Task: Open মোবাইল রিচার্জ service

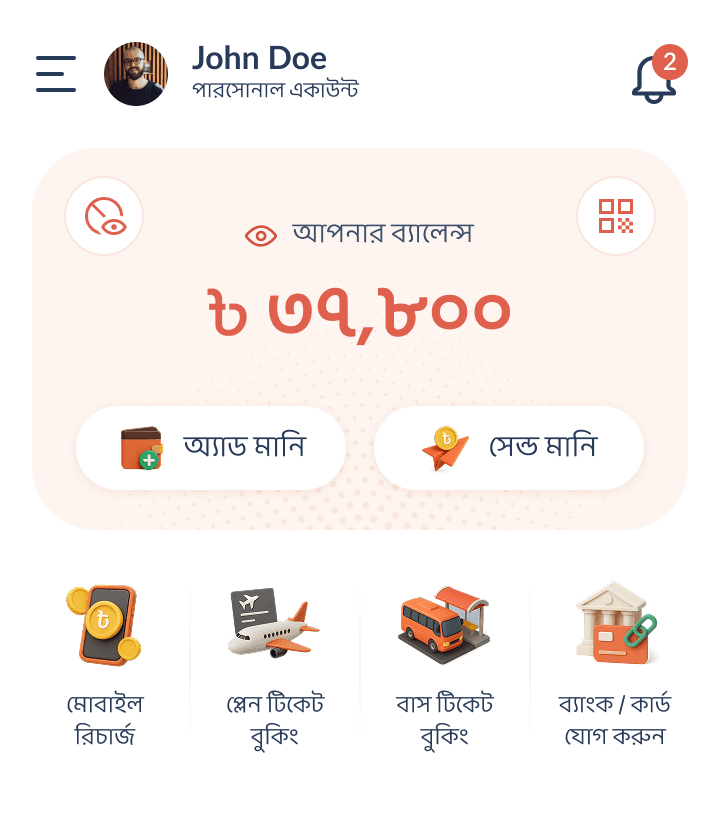Action: 105,664
